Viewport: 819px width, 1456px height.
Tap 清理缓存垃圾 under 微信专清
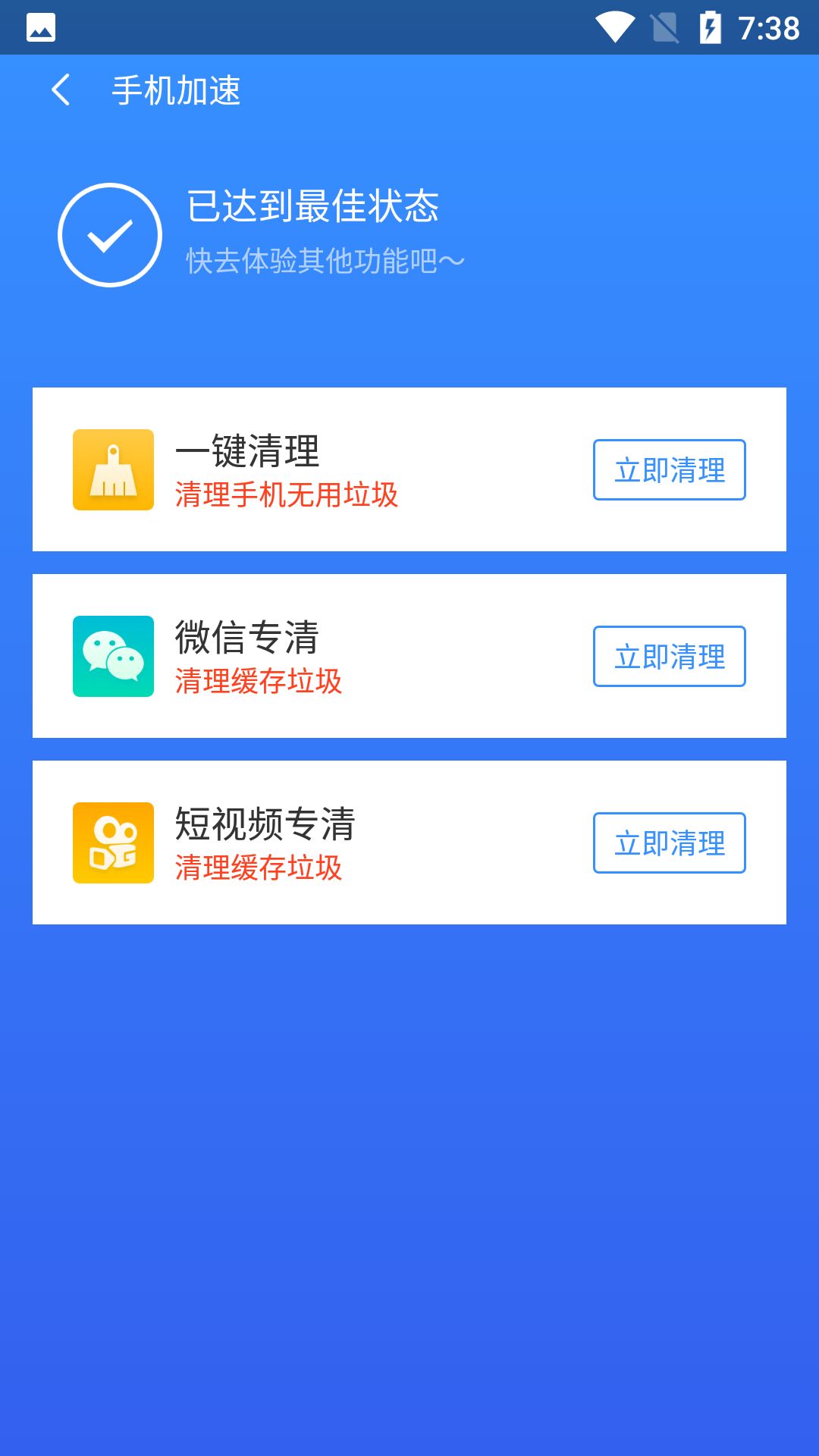259,681
